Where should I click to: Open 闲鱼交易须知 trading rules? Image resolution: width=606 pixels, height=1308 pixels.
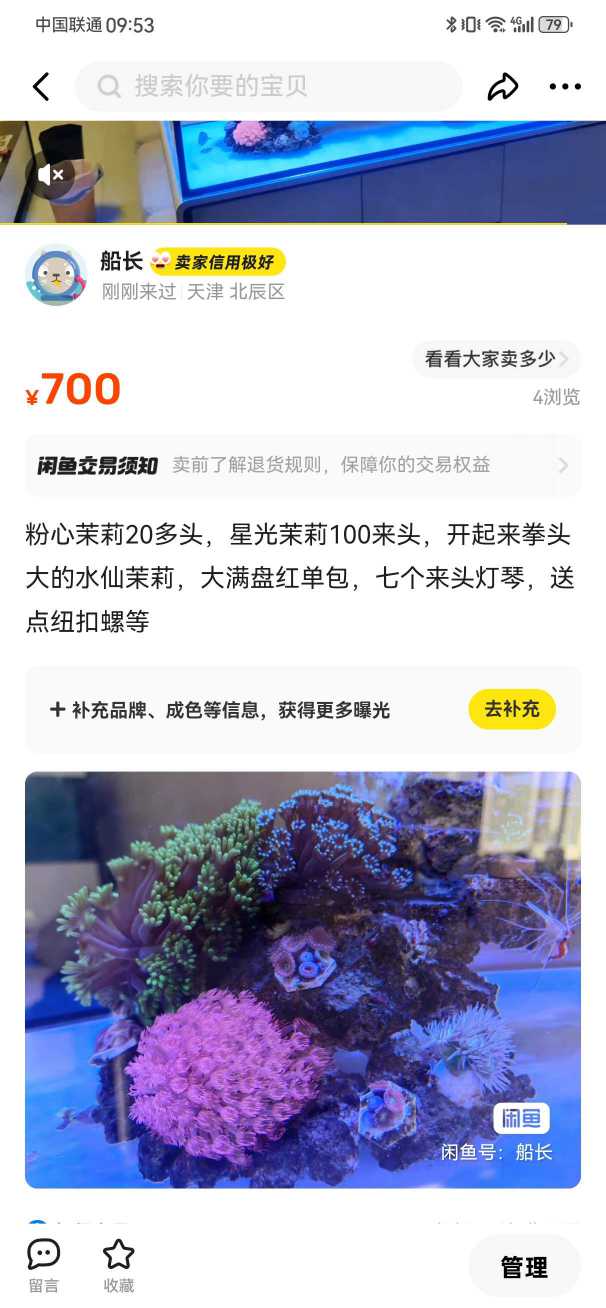pos(302,465)
